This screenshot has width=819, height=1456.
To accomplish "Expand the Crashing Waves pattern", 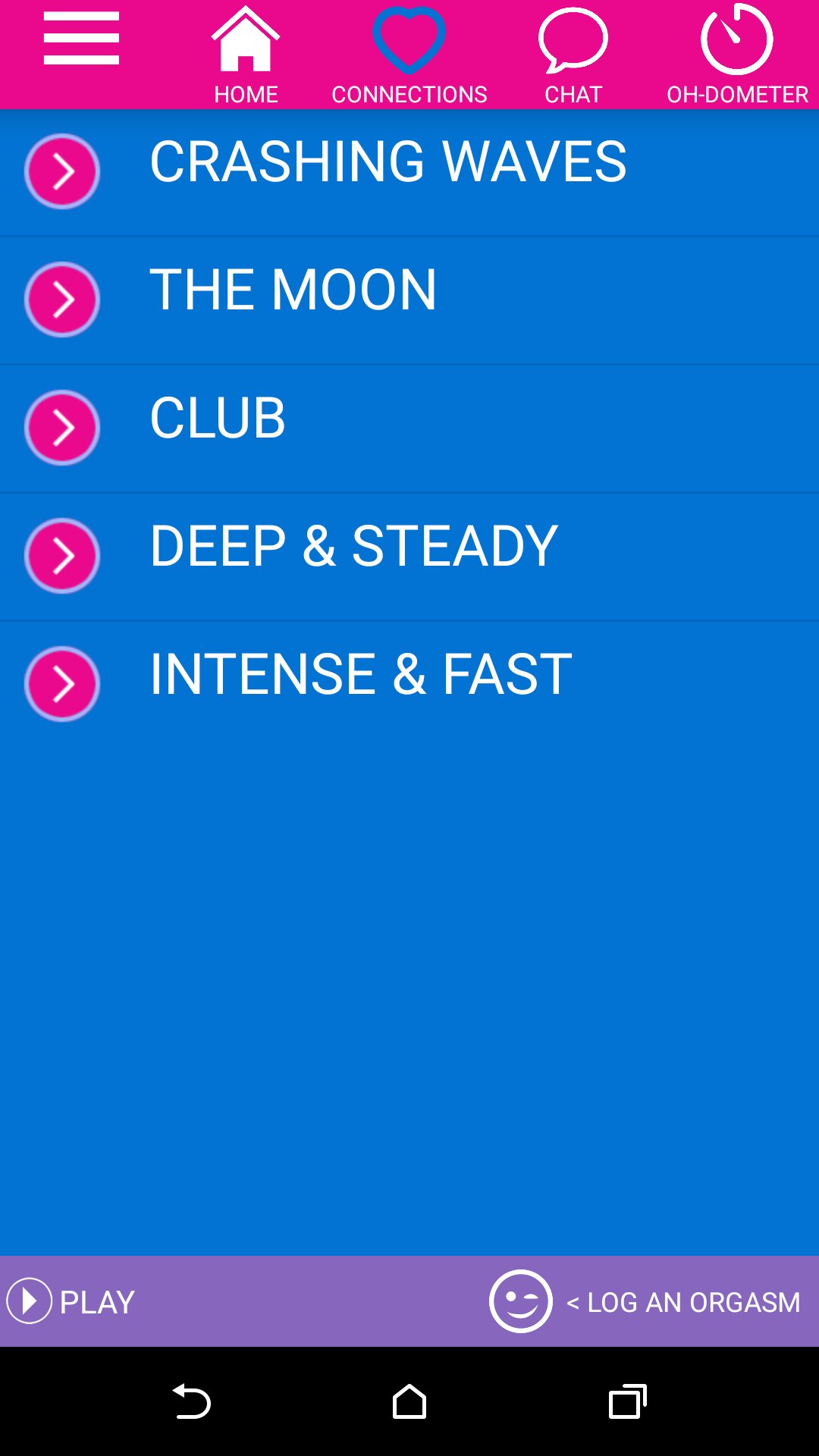I will click(61, 171).
